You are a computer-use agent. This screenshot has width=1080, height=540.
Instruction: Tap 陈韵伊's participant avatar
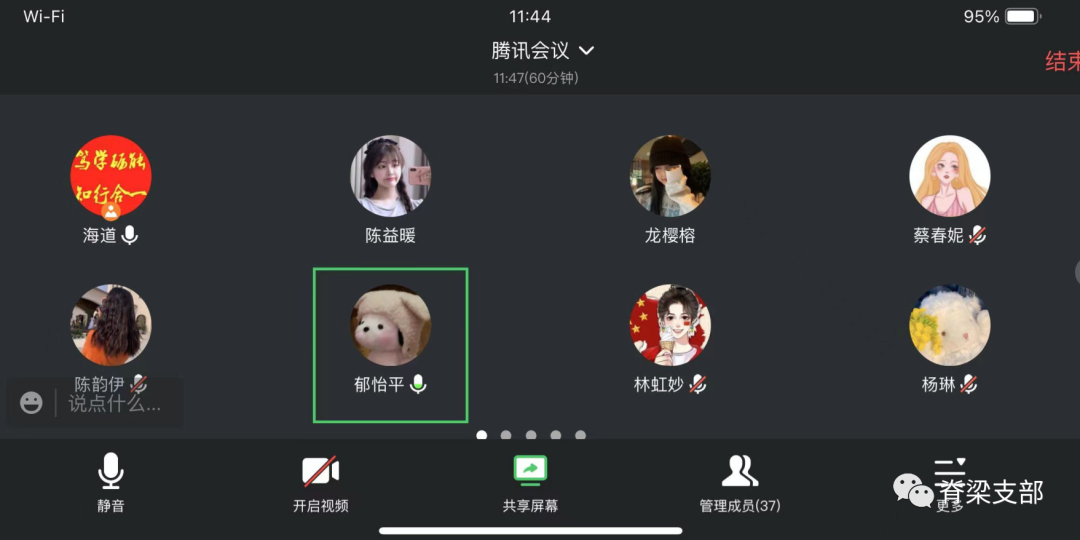click(x=110, y=325)
